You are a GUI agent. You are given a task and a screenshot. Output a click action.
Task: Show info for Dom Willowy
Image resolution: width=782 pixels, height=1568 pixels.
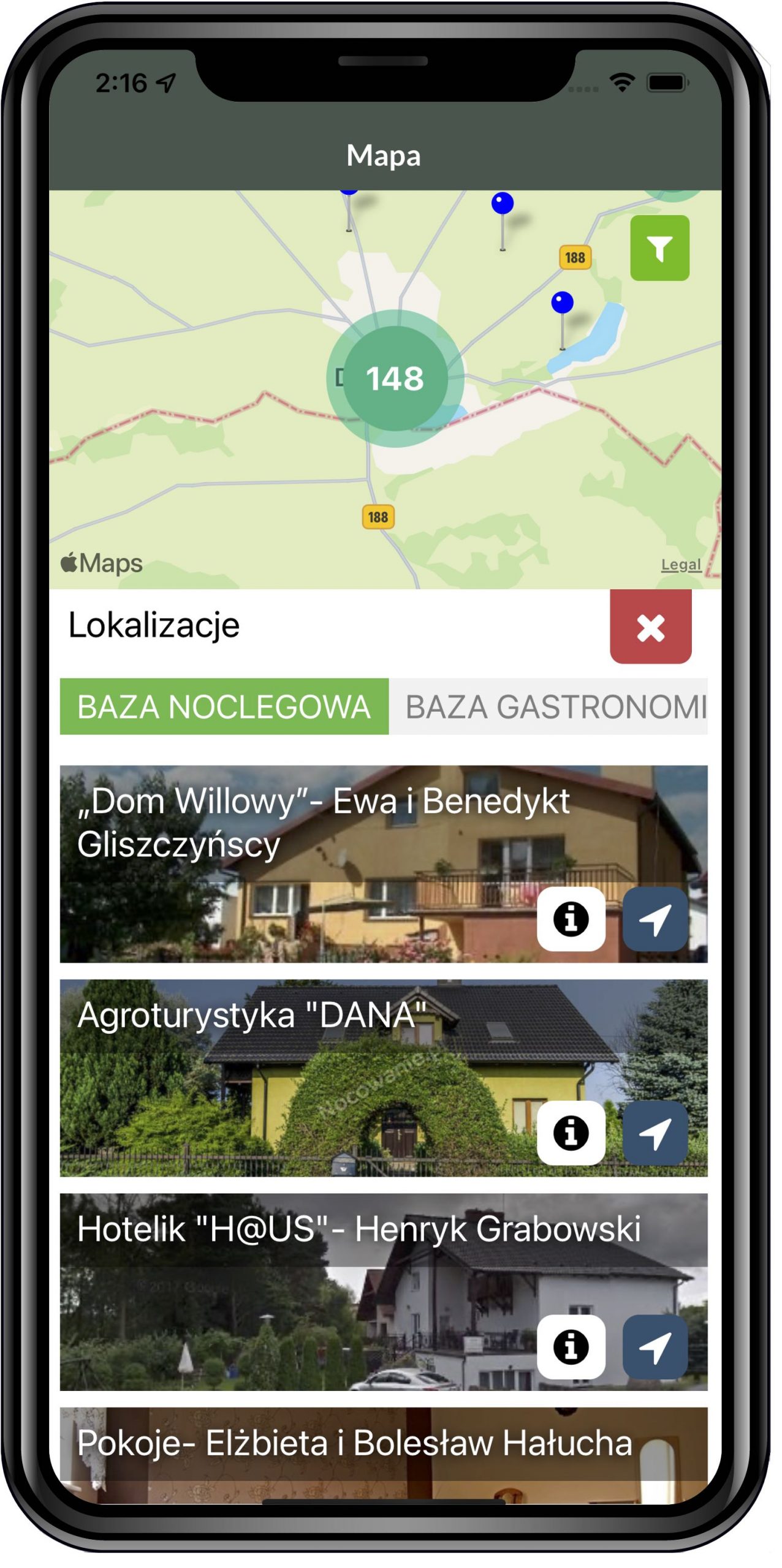[x=571, y=919]
